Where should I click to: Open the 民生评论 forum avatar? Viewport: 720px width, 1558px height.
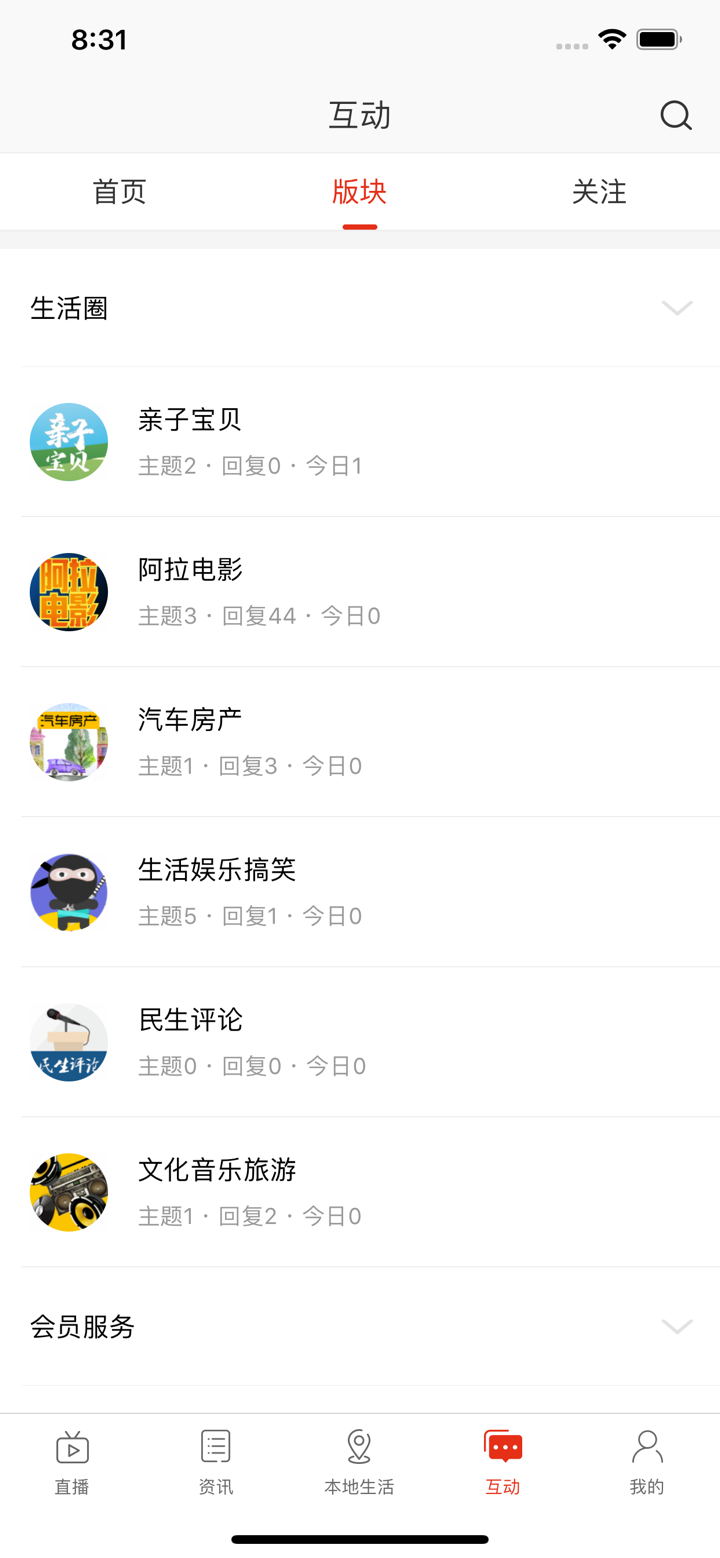(69, 1042)
